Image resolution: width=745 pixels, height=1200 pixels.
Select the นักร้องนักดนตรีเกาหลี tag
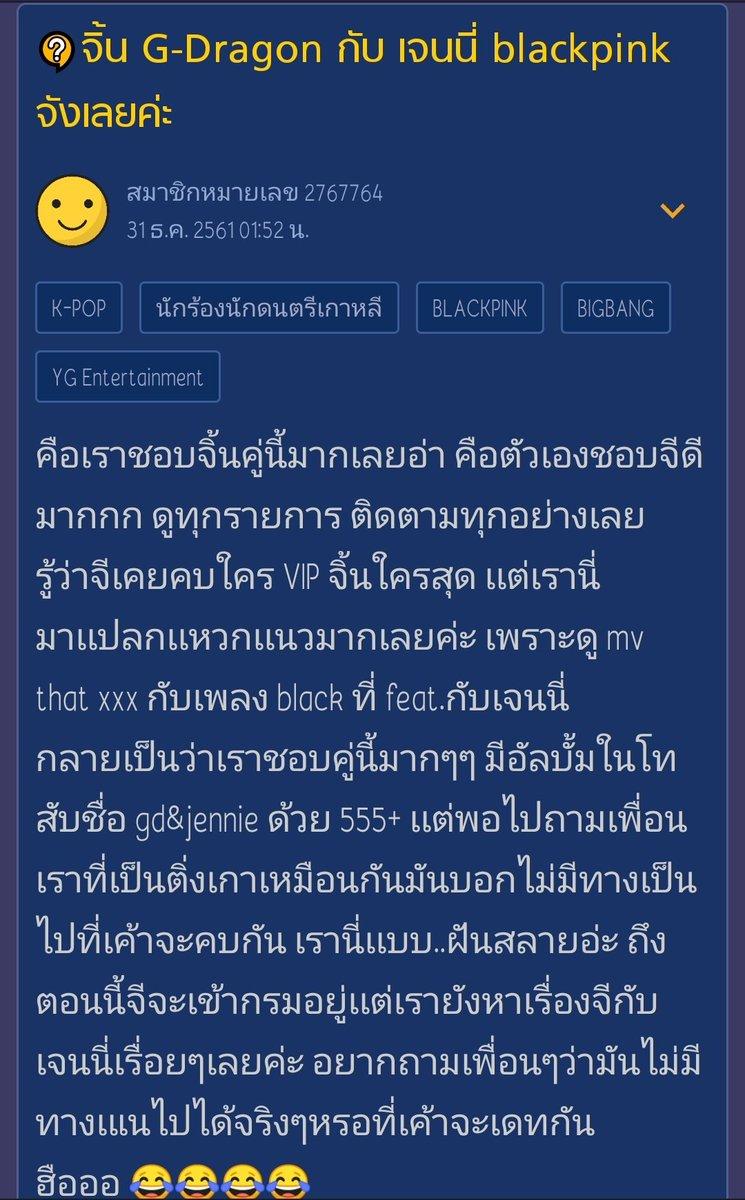269,308
